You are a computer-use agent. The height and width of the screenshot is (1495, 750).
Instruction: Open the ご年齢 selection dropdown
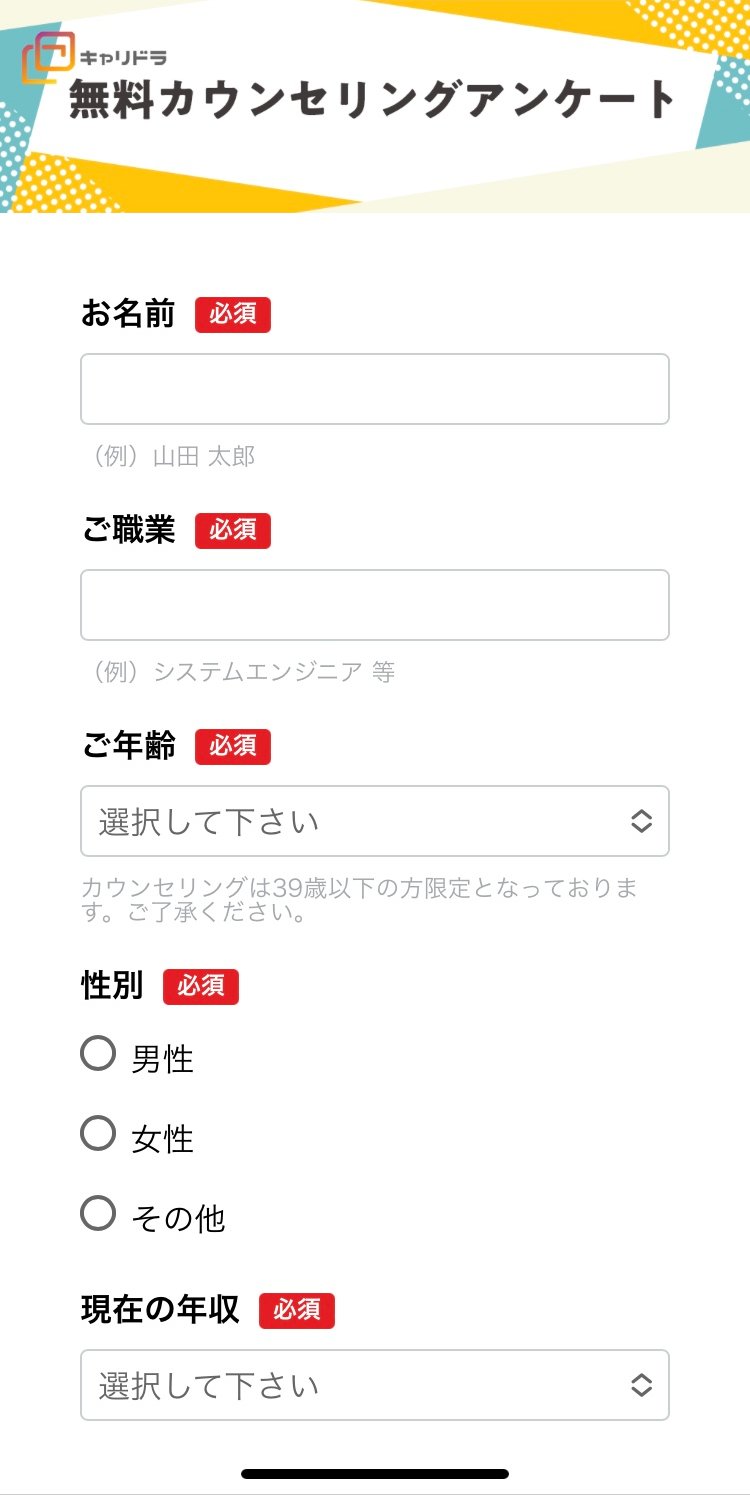(375, 821)
